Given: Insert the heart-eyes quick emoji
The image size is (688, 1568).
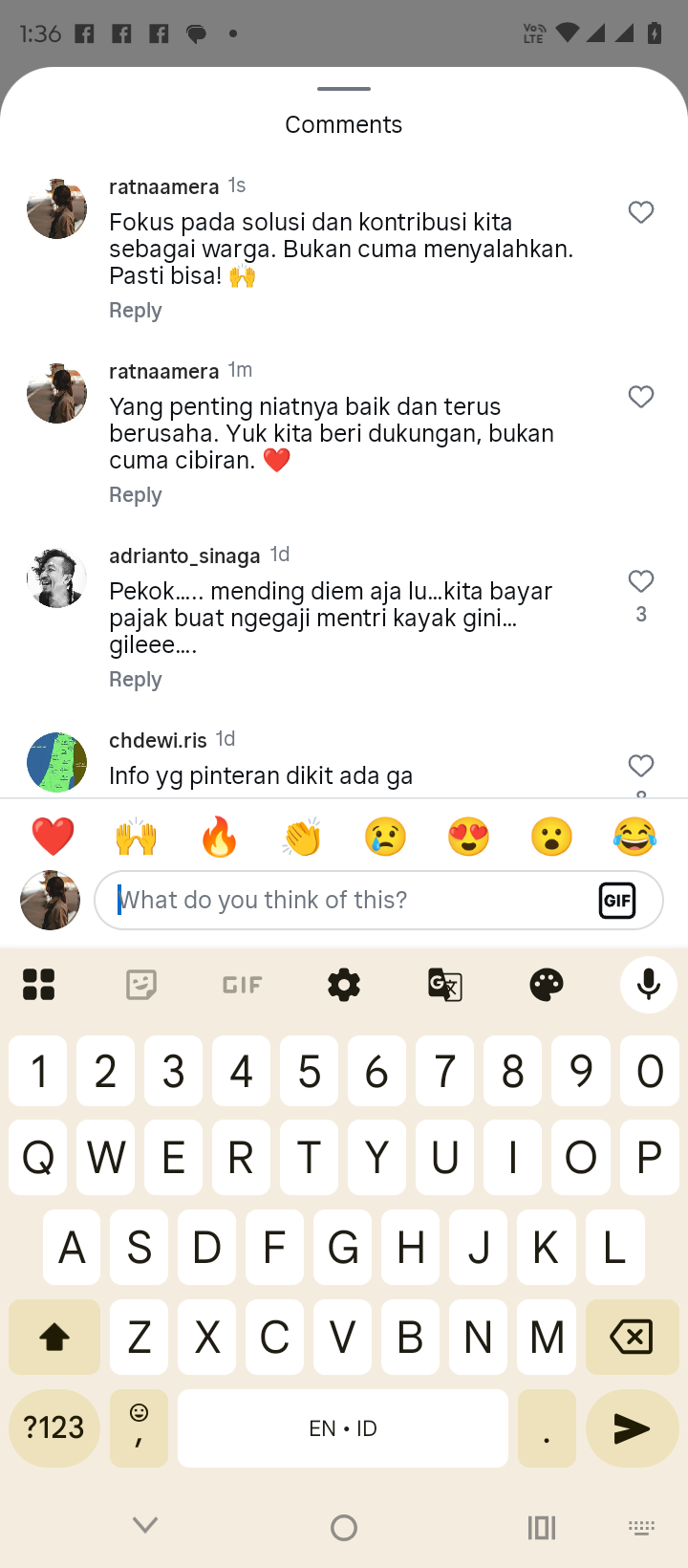Looking at the screenshot, I should pos(468,837).
